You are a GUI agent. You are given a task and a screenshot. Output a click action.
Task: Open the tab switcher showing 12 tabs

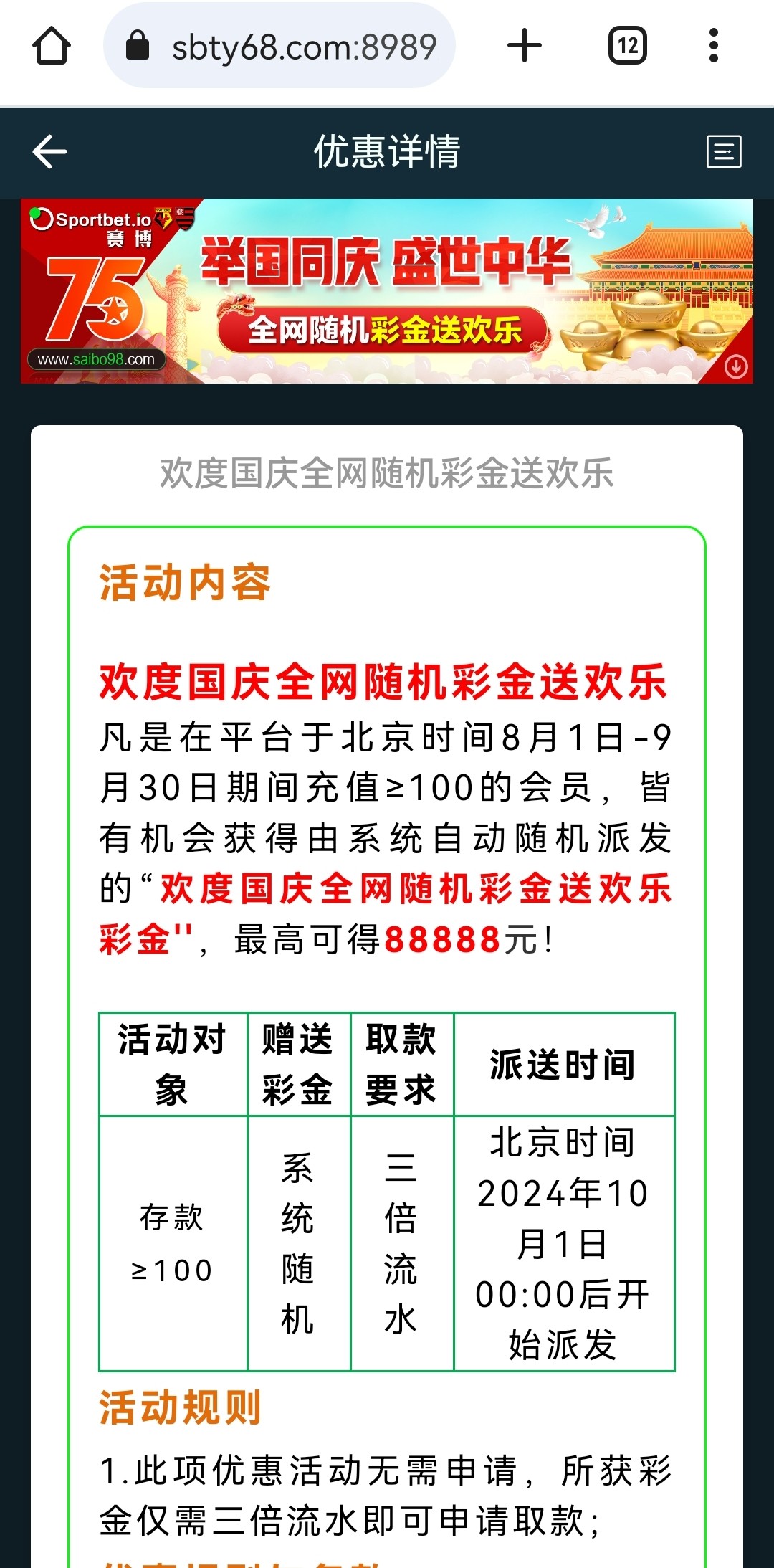tap(628, 47)
